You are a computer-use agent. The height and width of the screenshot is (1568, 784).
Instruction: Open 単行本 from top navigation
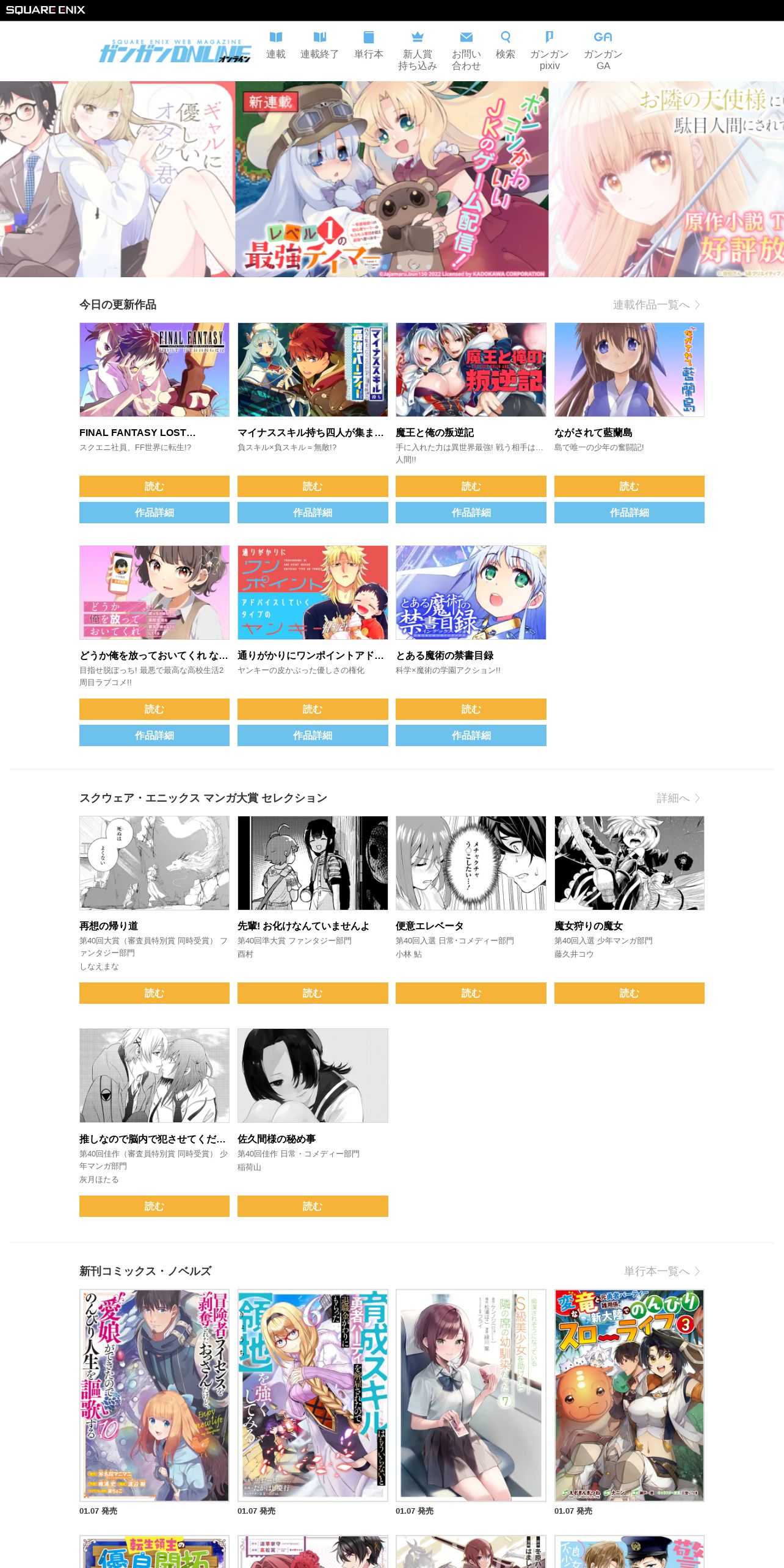pos(369,46)
